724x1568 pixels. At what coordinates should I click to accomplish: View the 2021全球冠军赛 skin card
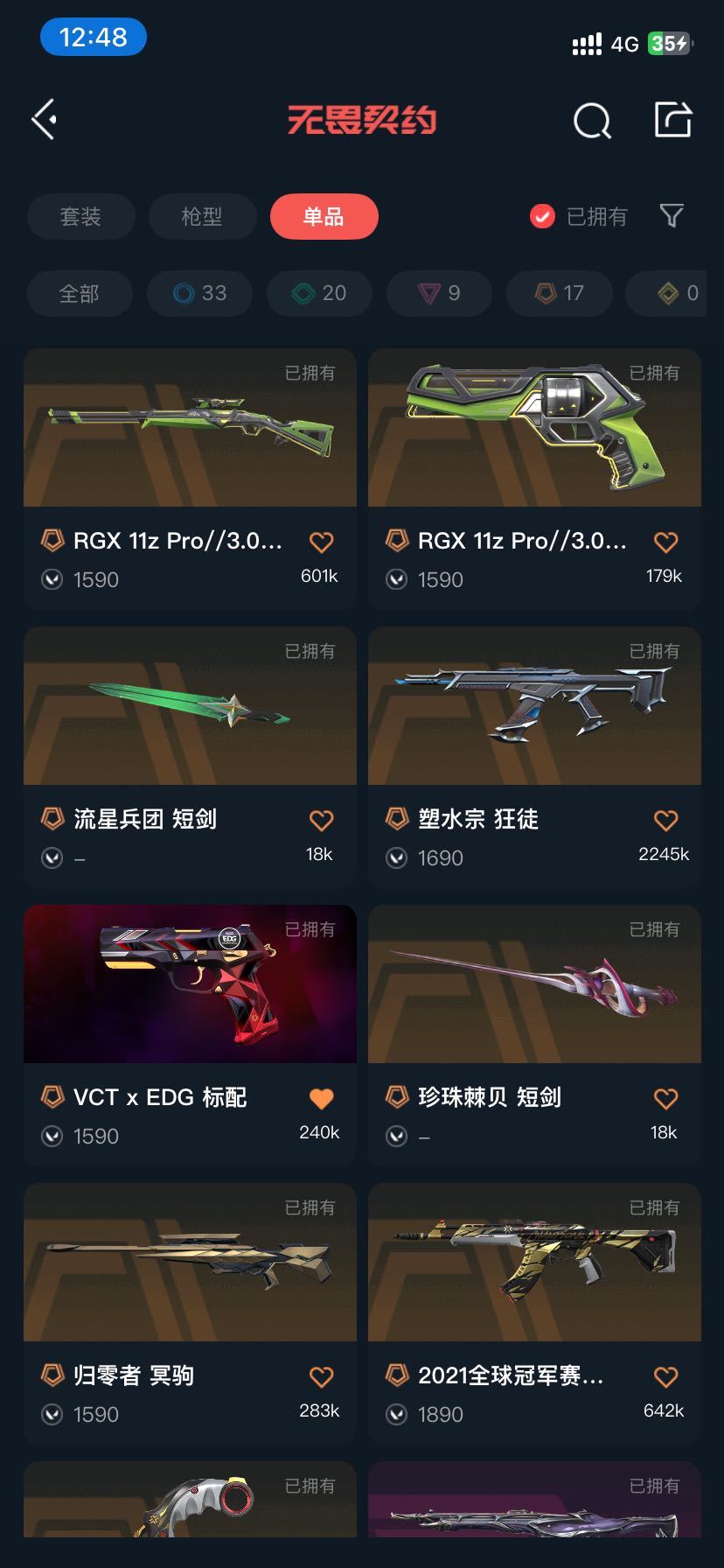tap(534, 1263)
